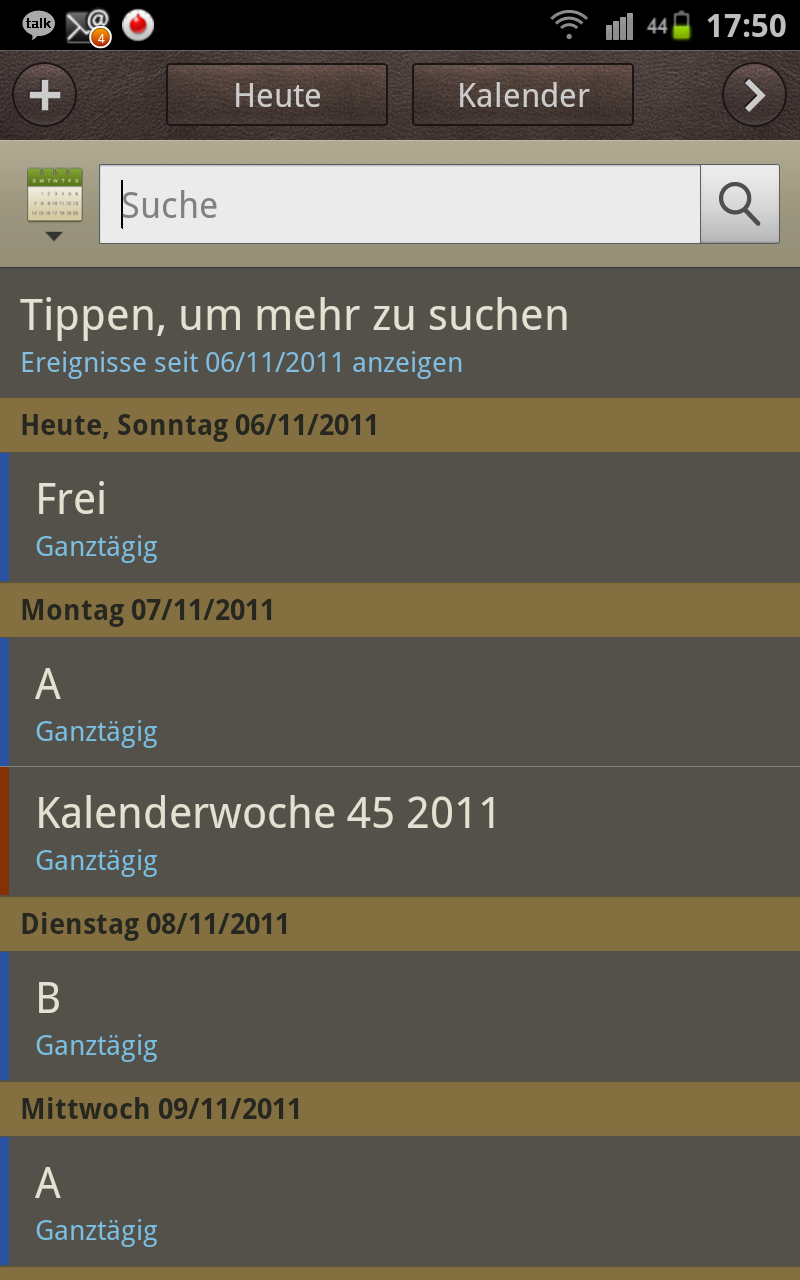
Task: Jump to Heute view
Action: 277,95
